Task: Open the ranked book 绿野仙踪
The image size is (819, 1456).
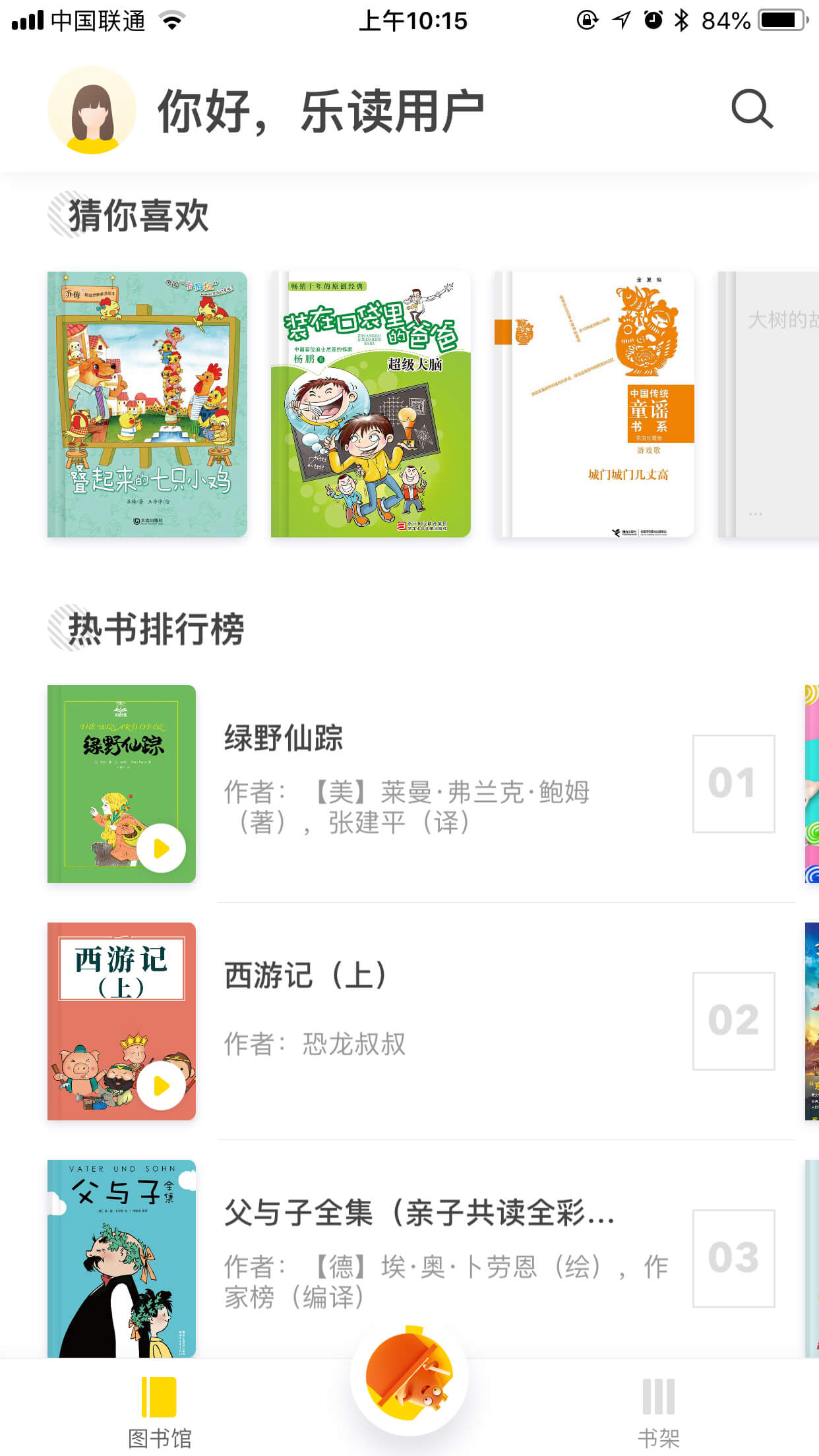Action: [x=421, y=783]
